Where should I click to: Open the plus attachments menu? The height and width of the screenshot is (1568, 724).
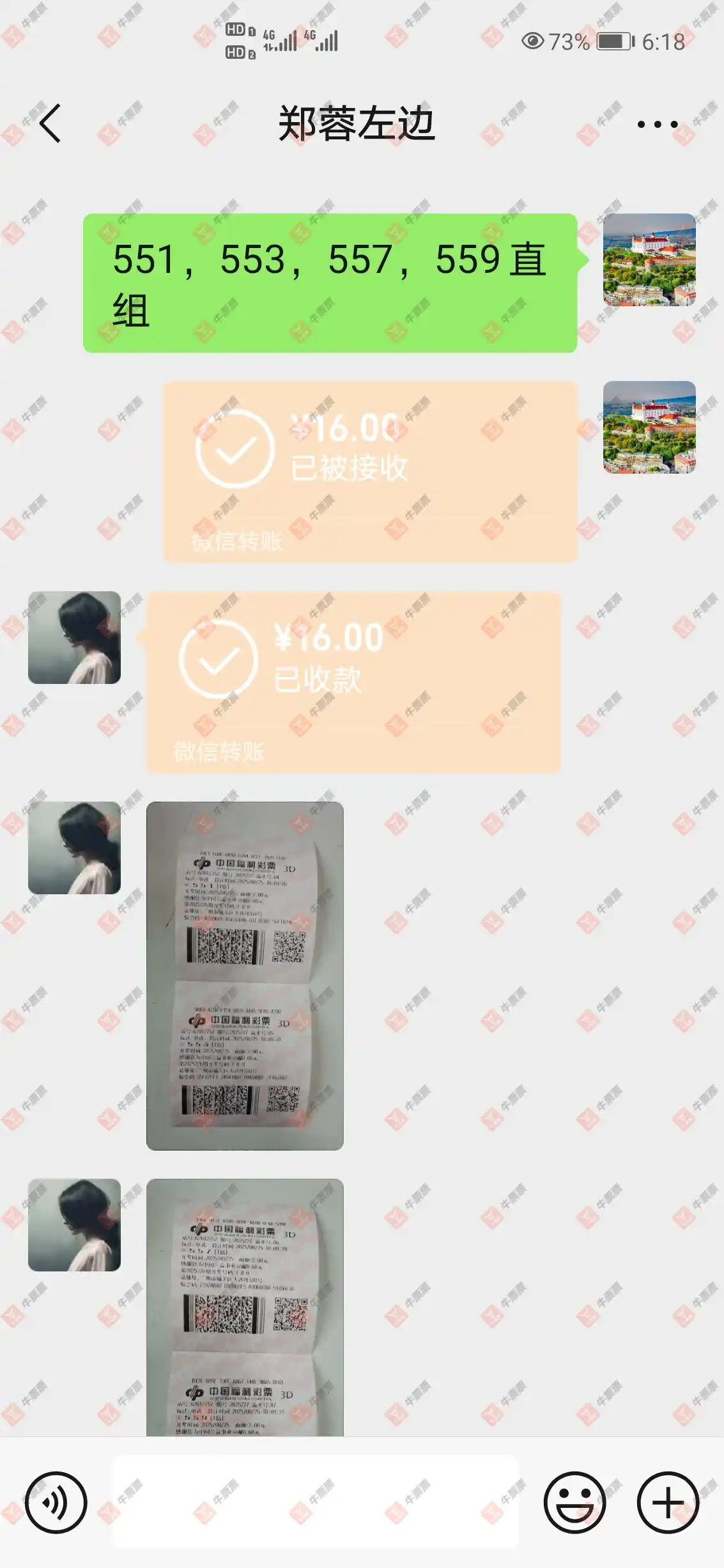click(668, 1502)
